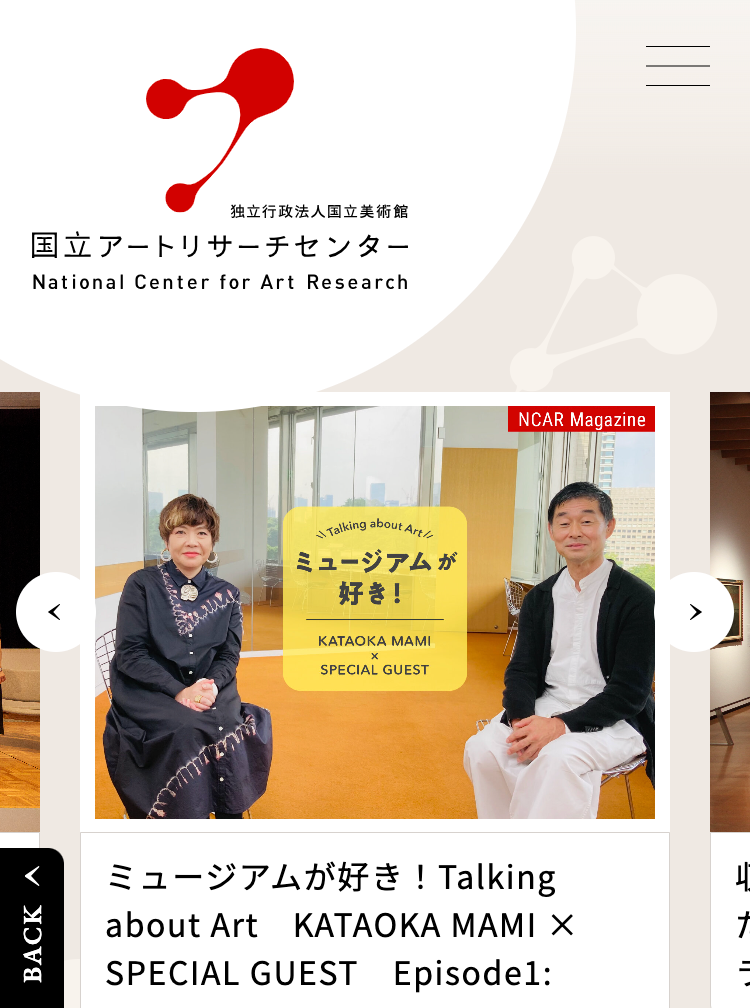Screen dimensions: 750x1008
Task: Collapse back to the previous carousel item
Action: point(54,612)
